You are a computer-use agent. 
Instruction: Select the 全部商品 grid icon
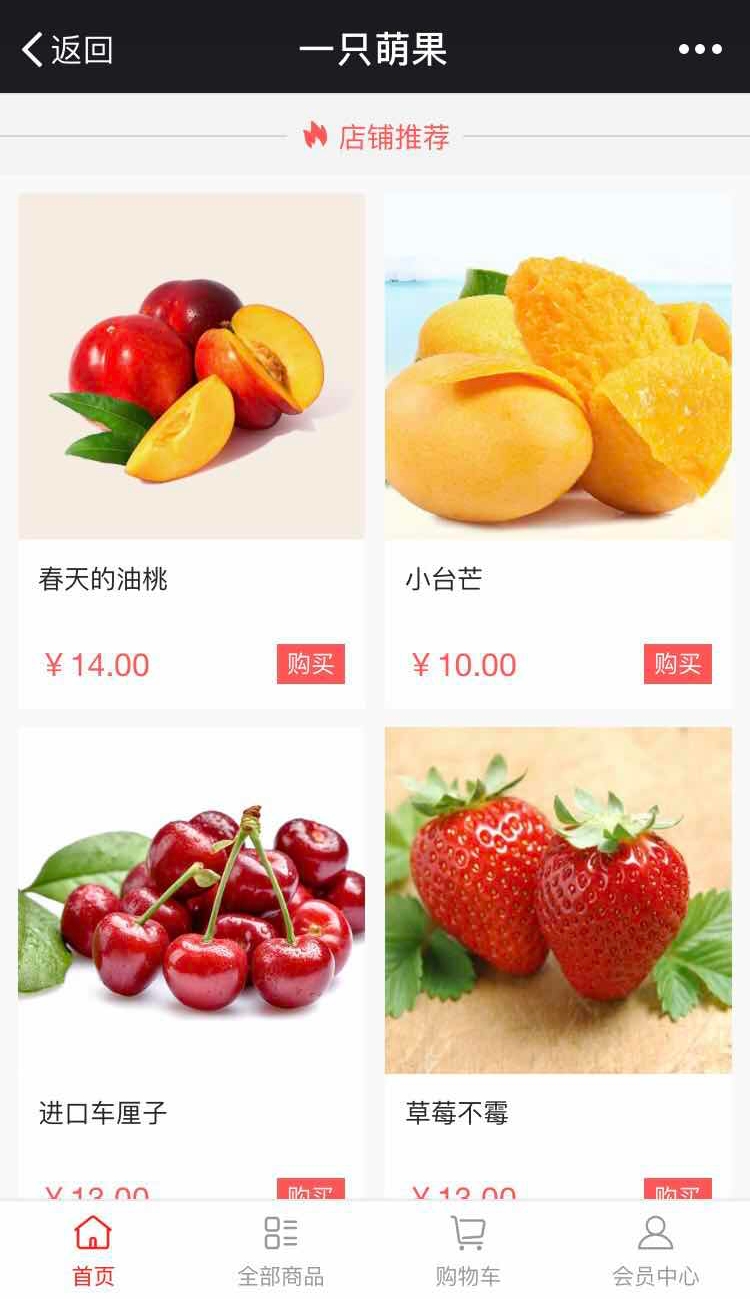click(x=281, y=1232)
